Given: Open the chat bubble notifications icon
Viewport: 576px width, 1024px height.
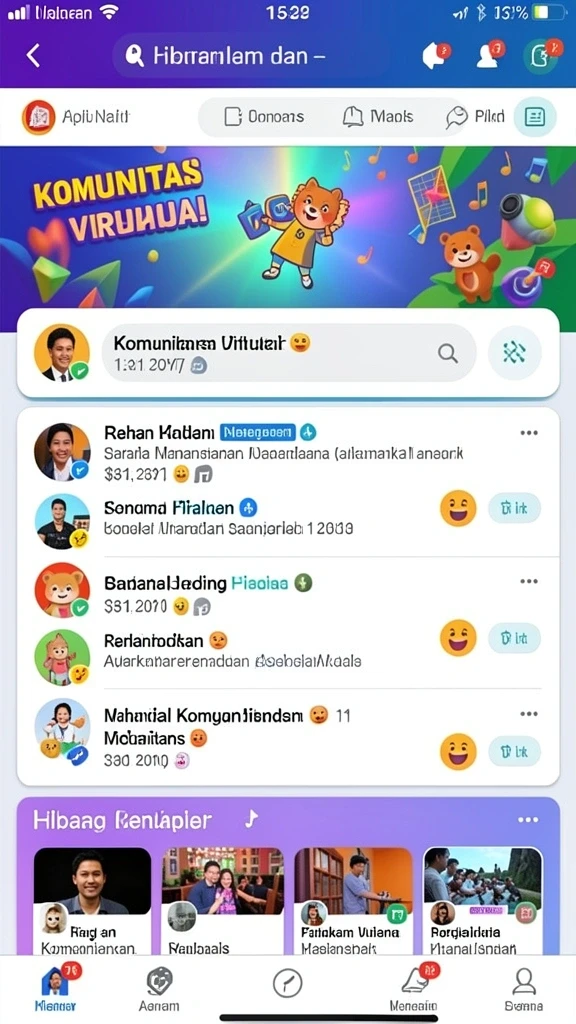Looking at the screenshot, I should [x=436, y=56].
